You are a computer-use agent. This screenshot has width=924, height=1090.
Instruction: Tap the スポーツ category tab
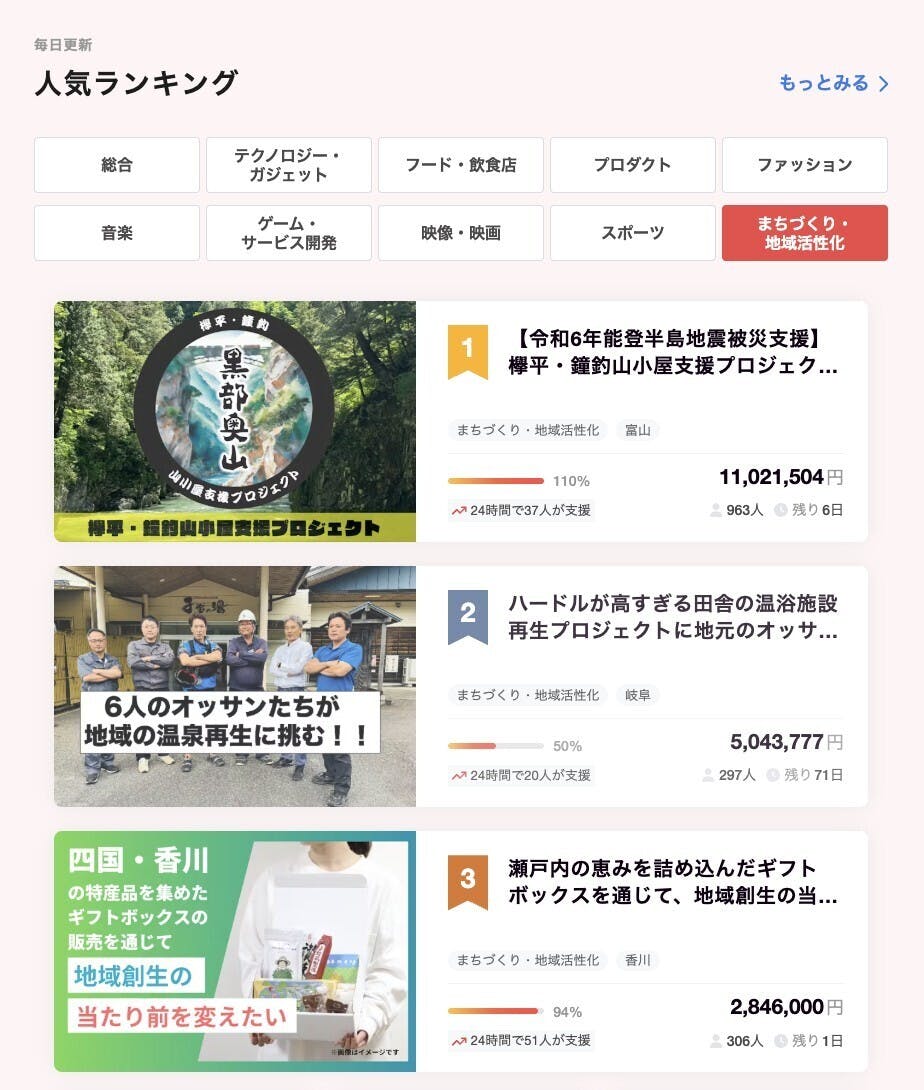[x=632, y=233]
